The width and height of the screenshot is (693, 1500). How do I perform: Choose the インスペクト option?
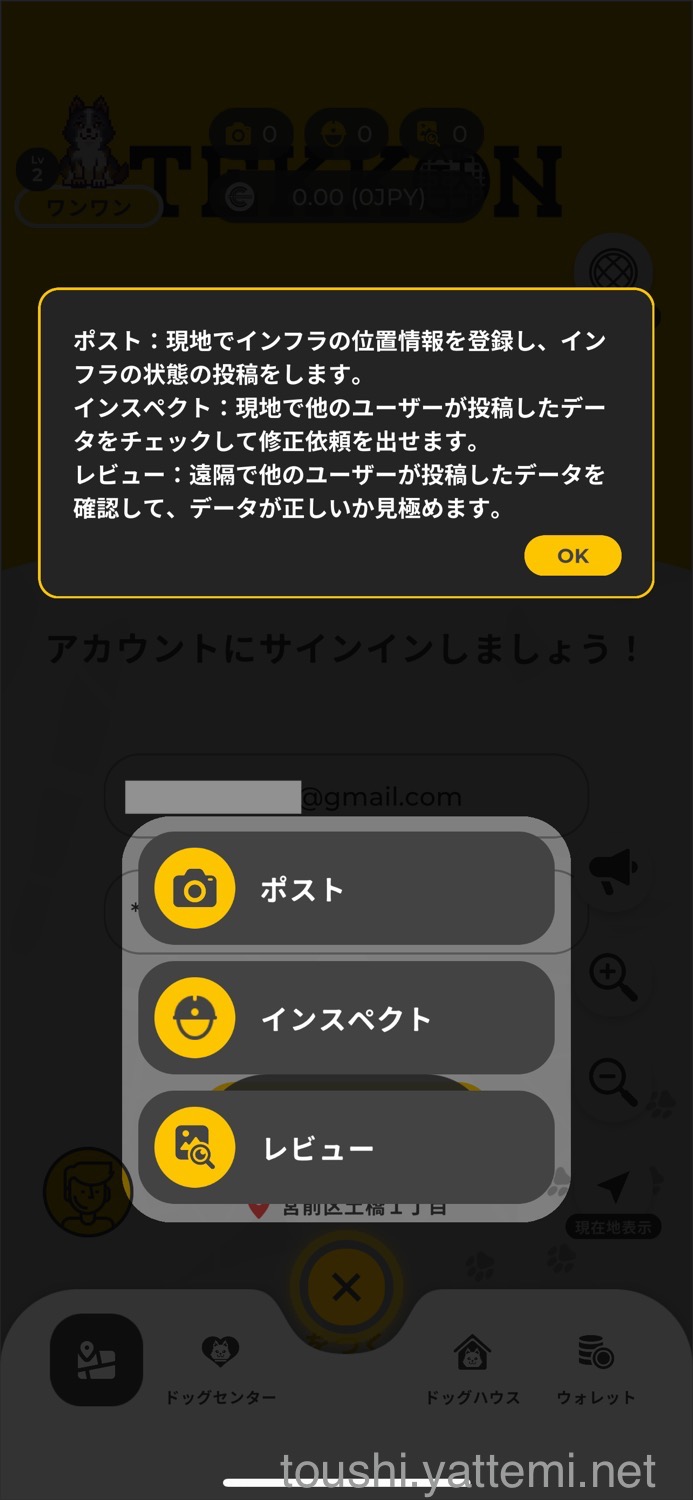346,1018
